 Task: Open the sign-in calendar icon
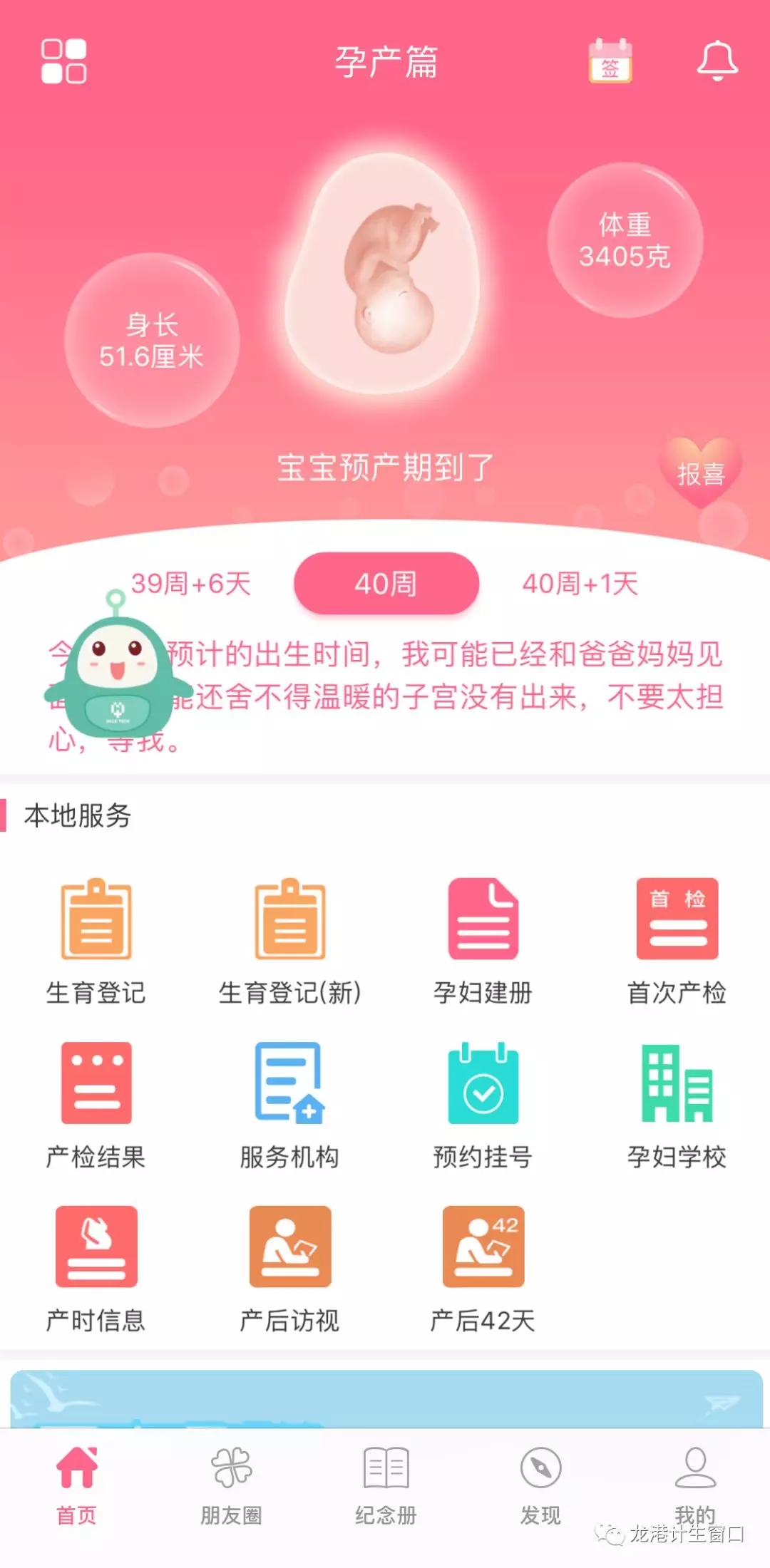click(x=610, y=61)
